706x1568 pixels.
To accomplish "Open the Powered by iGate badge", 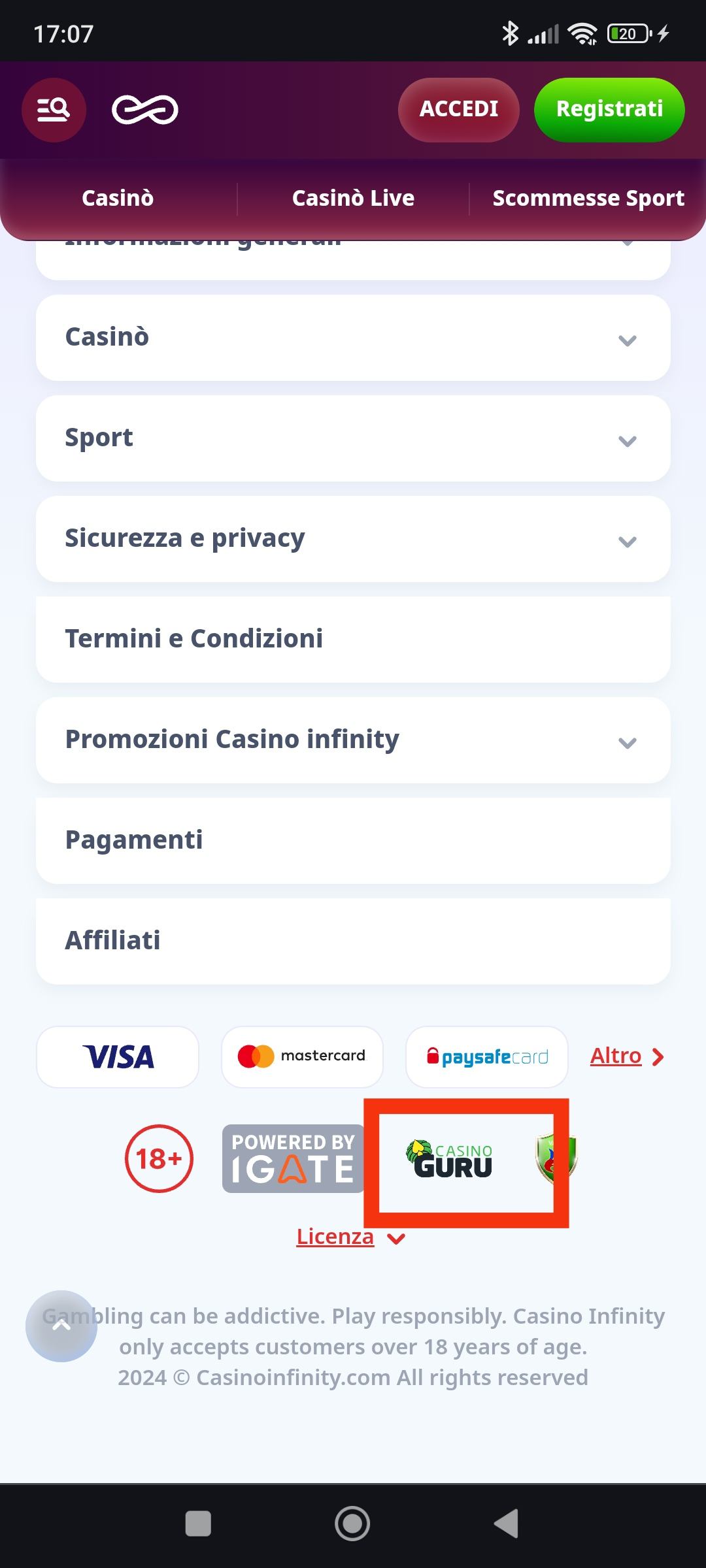I will pos(293,1158).
